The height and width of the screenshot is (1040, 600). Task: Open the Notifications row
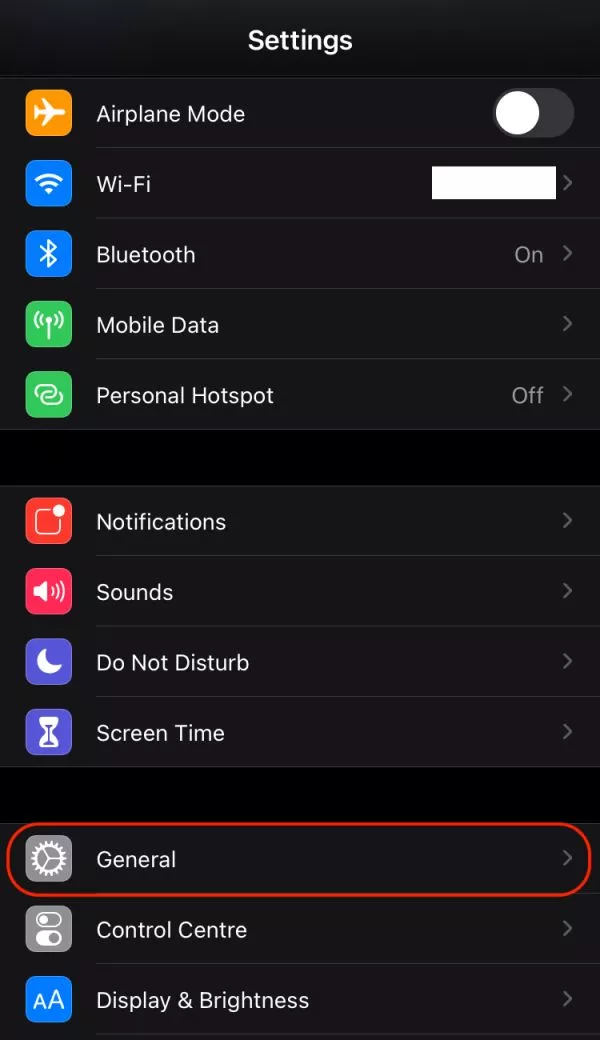click(x=300, y=521)
